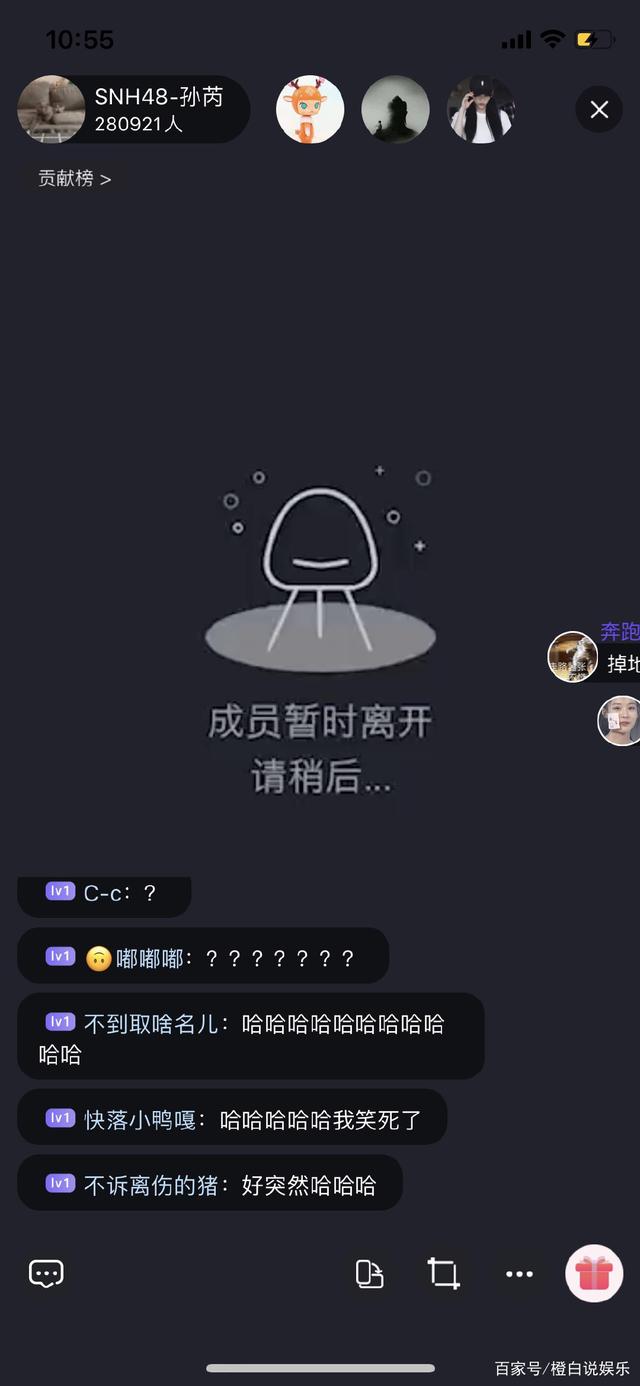Viewport: 640px width, 1386px height.
Task: View the deer cartoon avatar viewer
Action: pos(310,109)
